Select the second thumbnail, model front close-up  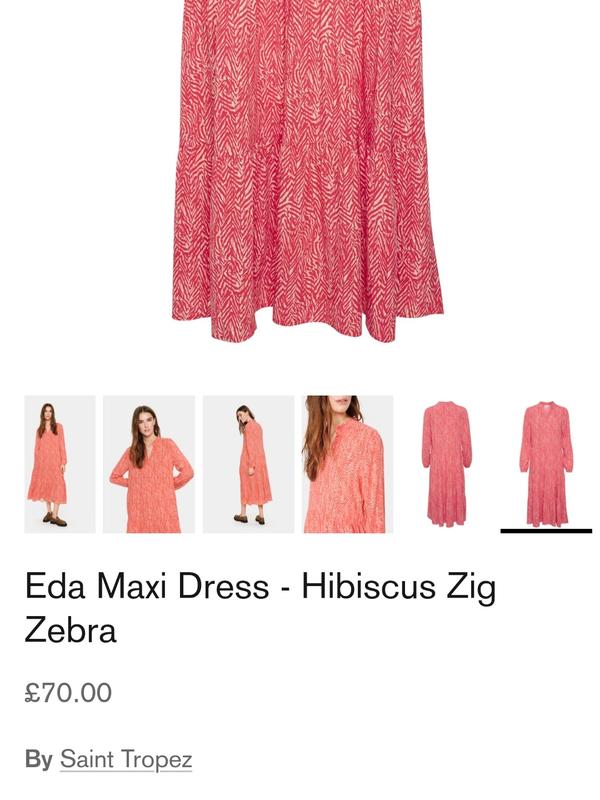pyautogui.click(x=149, y=464)
